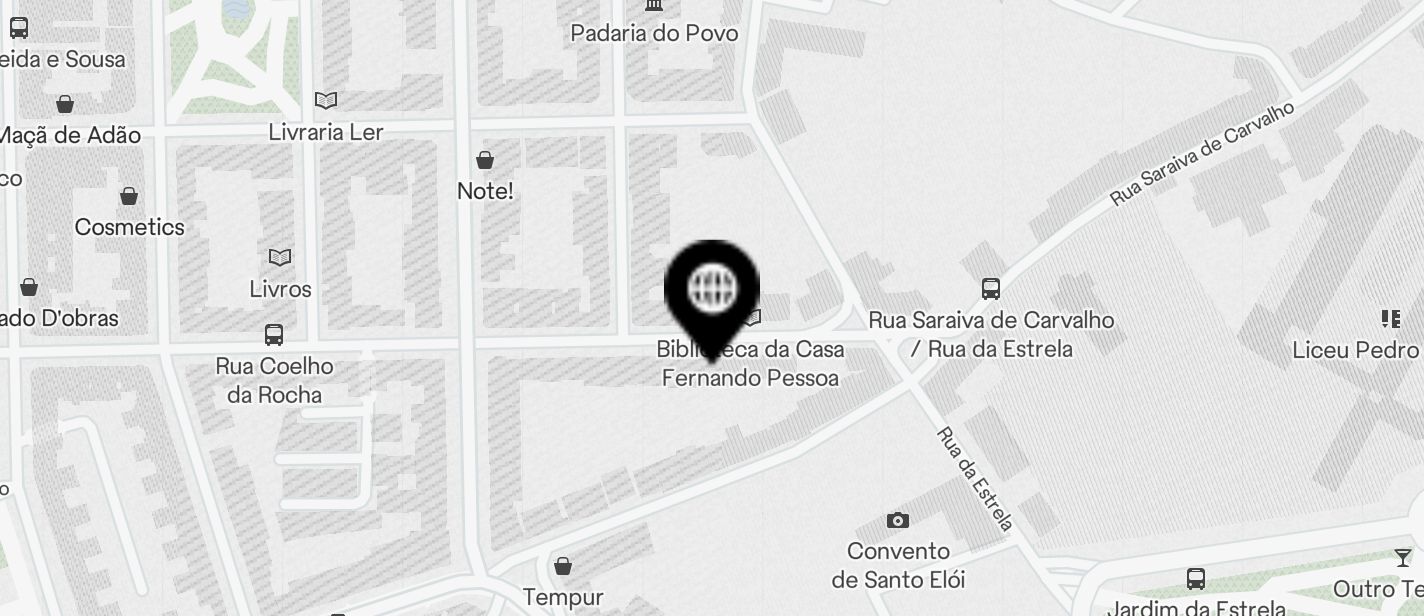Tap the Livros bookstore marker
Viewport: 1424px width, 616px height.
click(x=280, y=258)
